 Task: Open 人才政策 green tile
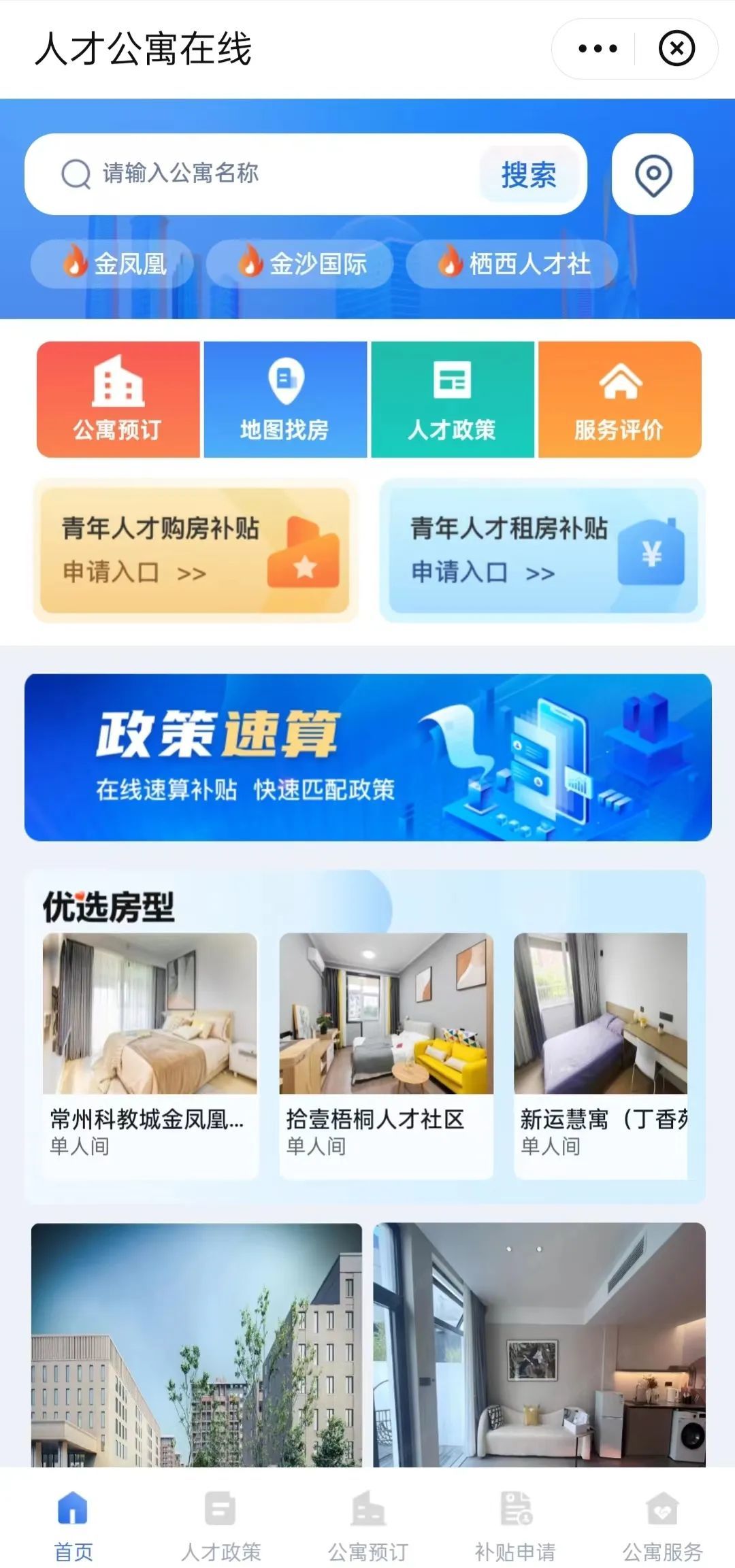point(452,399)
